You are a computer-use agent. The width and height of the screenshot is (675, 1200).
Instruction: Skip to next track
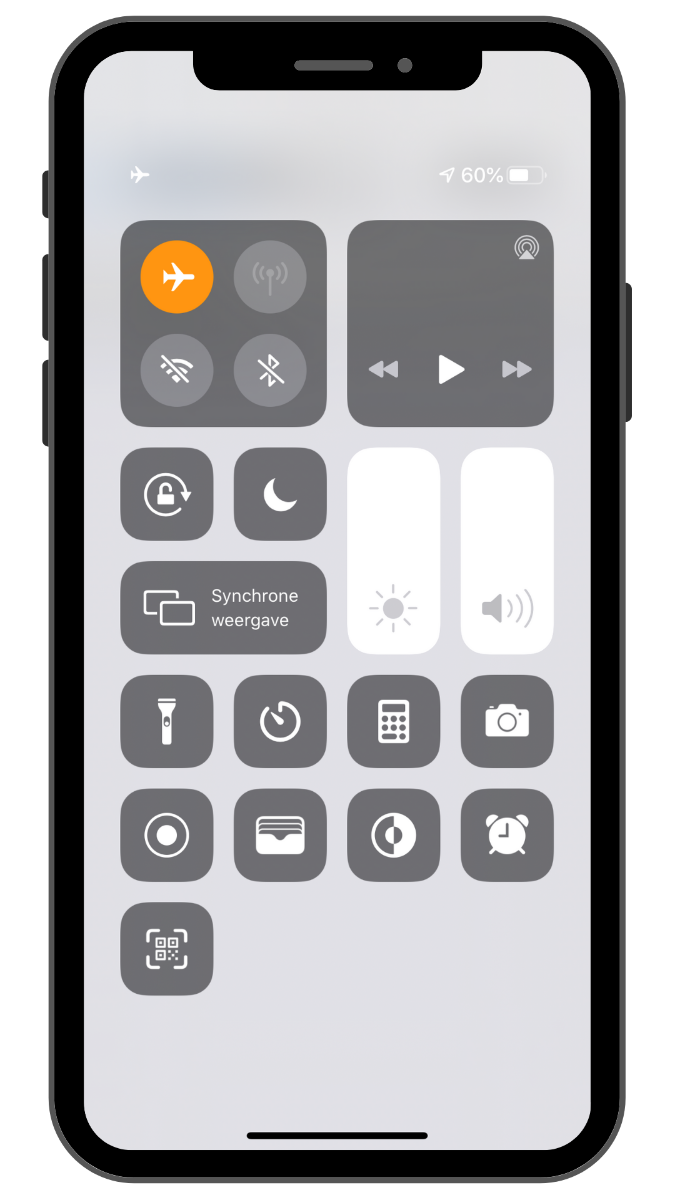[517, 370]
